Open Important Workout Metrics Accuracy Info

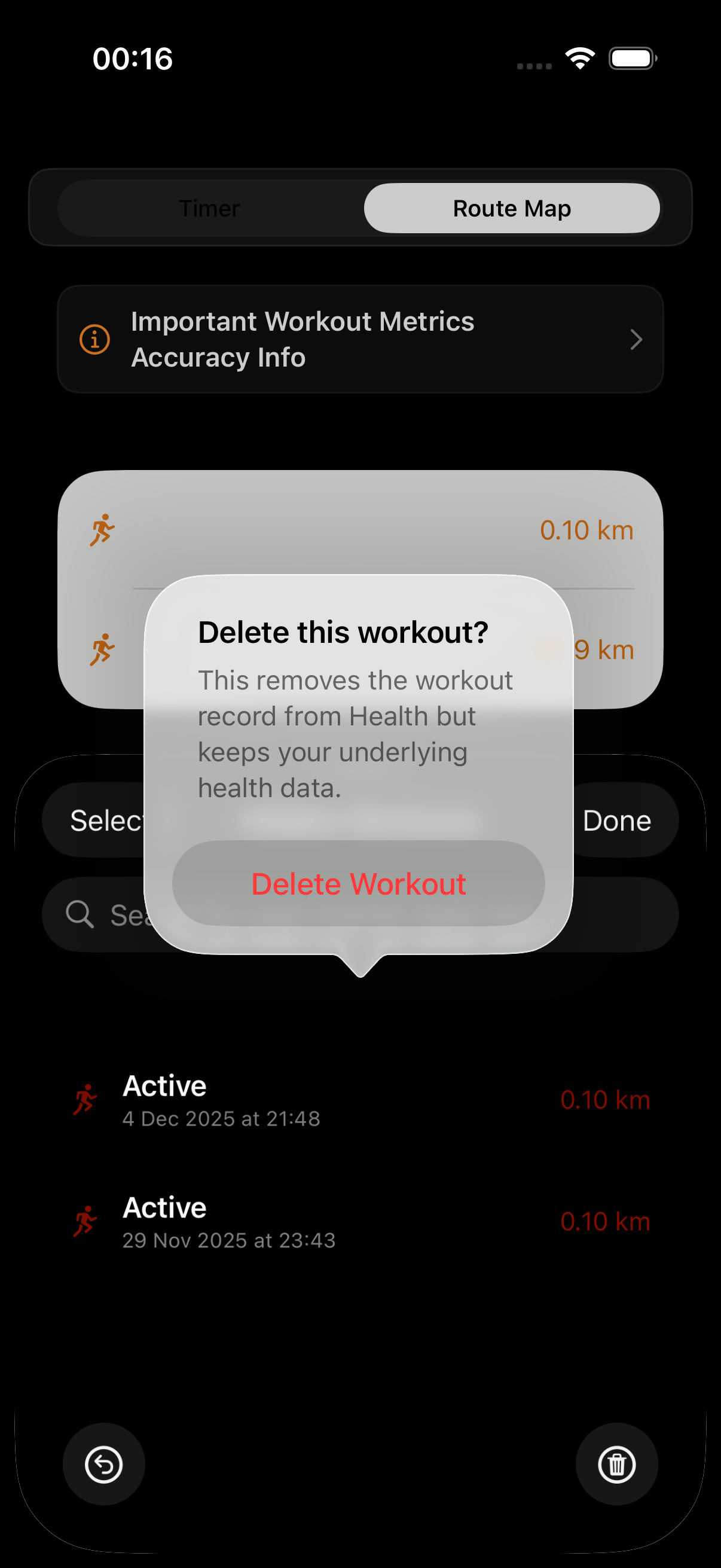[360, 339]
